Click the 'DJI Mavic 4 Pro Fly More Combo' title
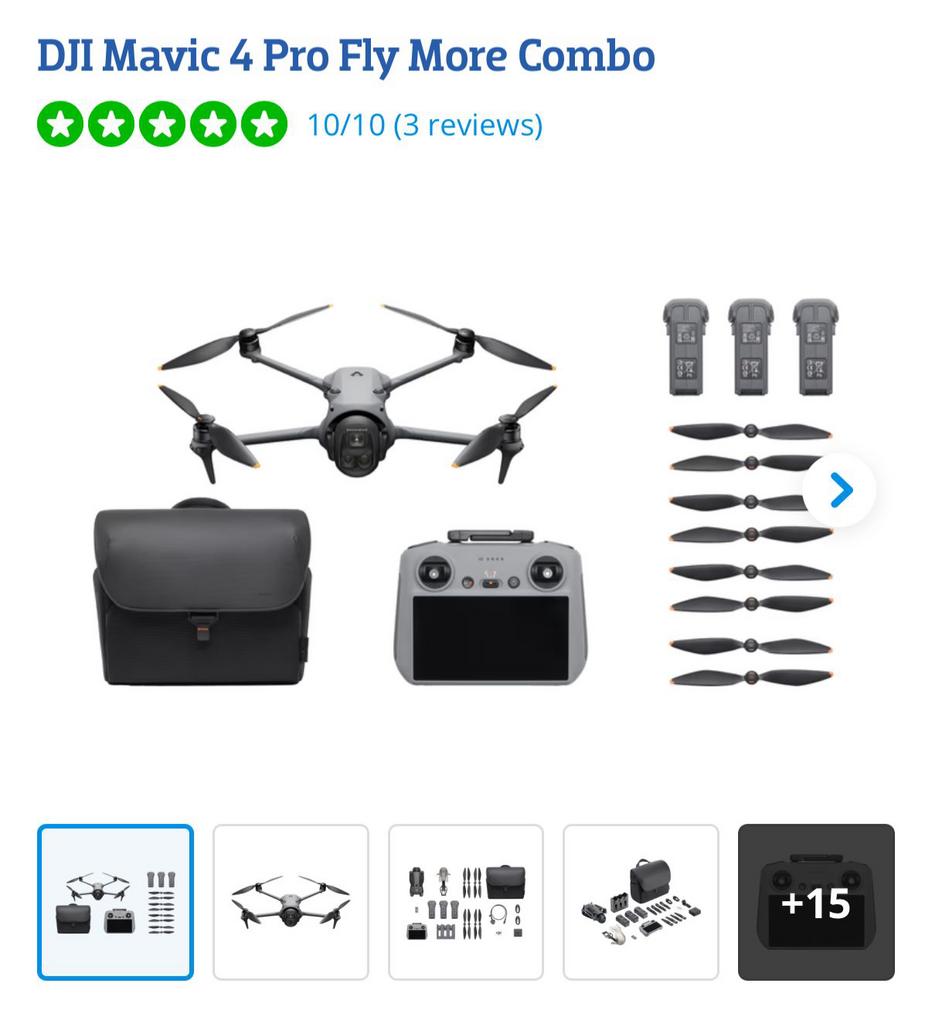Image resolution: width=932 pixels, height=1024 pixels. (345, 57)
